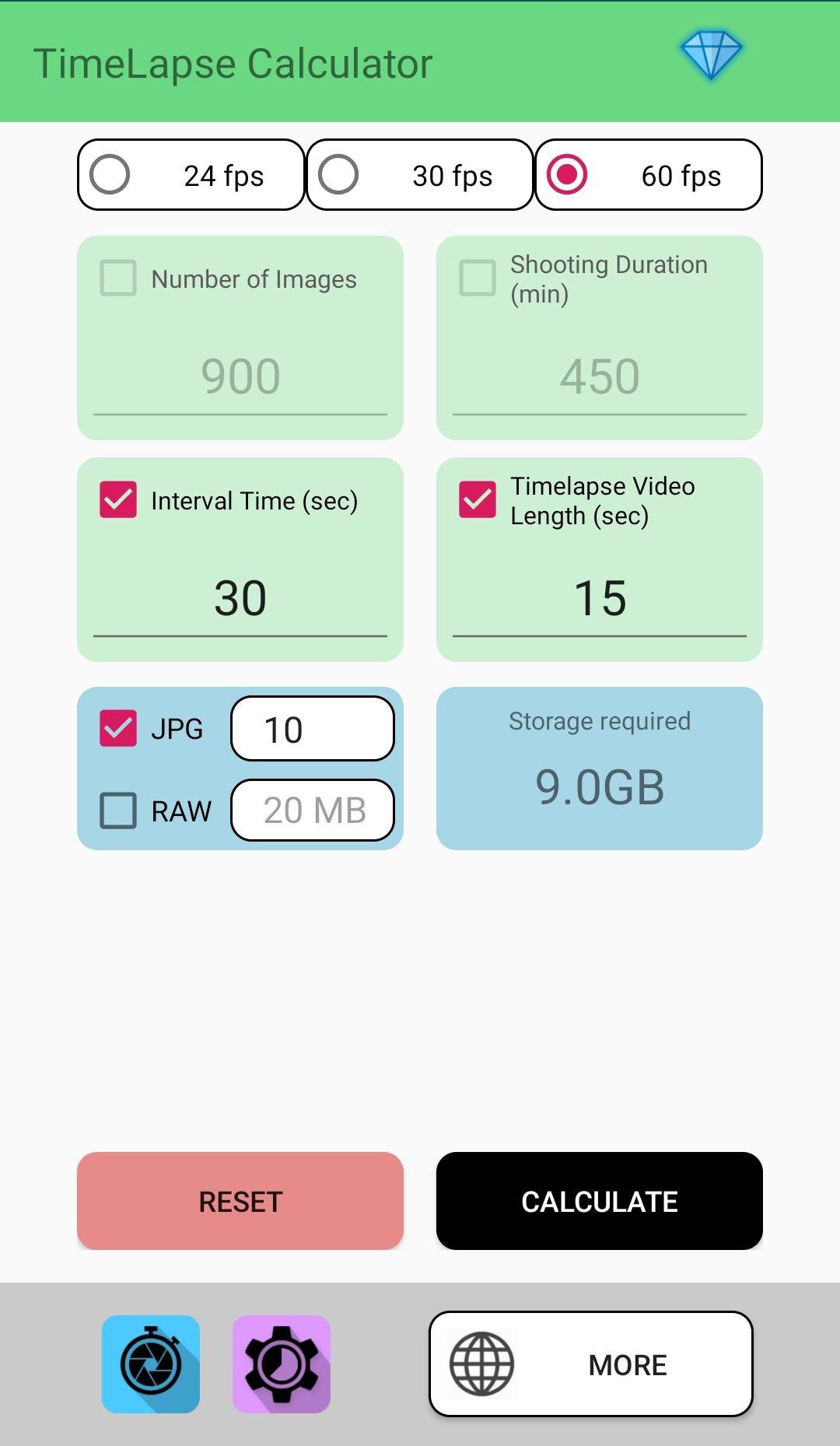Edit the Interval Time value field
The height and width of the screenshot is (1446, 840).
[x=240, y=599]
